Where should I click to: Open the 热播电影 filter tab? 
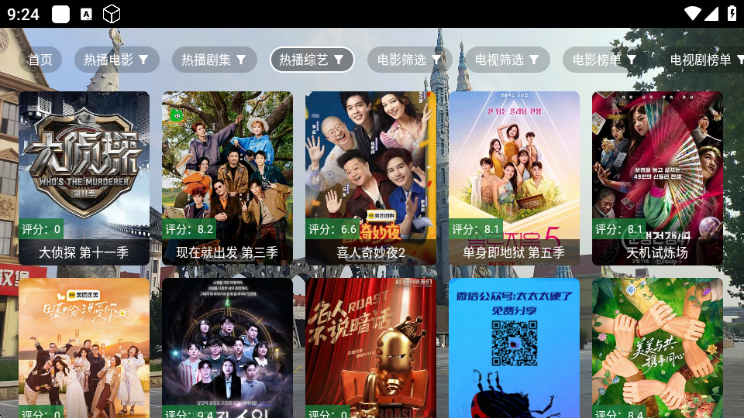[x=117, y=60]
